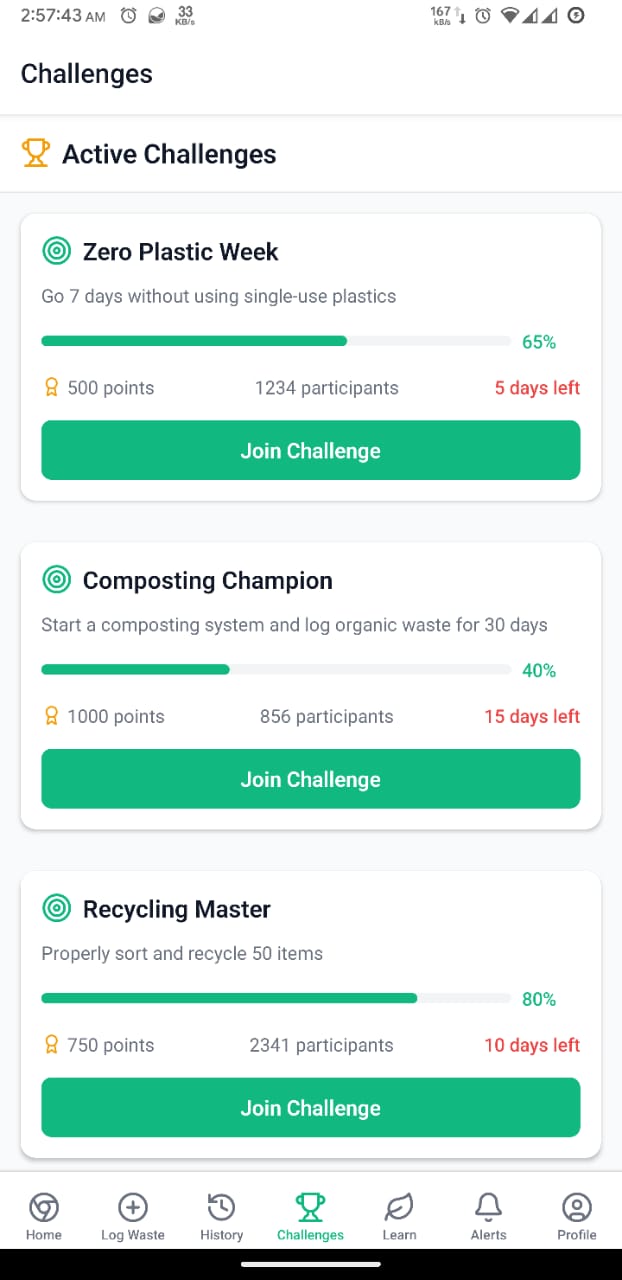The width and height of the screenshot is (622, 1280).
Task: Join the Composting Champion challenge
Action: 310,779
